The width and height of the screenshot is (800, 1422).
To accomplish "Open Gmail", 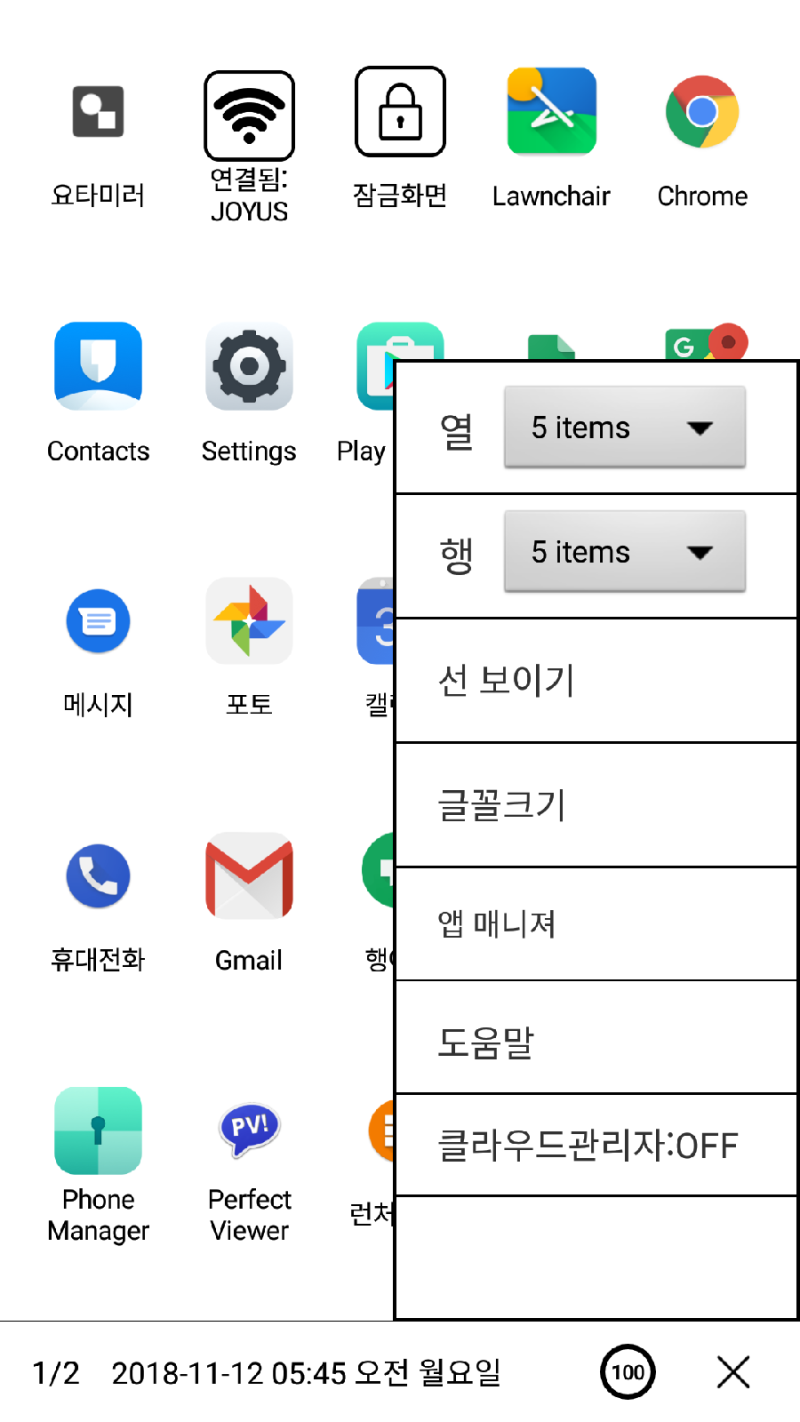I will coord(248,876).
